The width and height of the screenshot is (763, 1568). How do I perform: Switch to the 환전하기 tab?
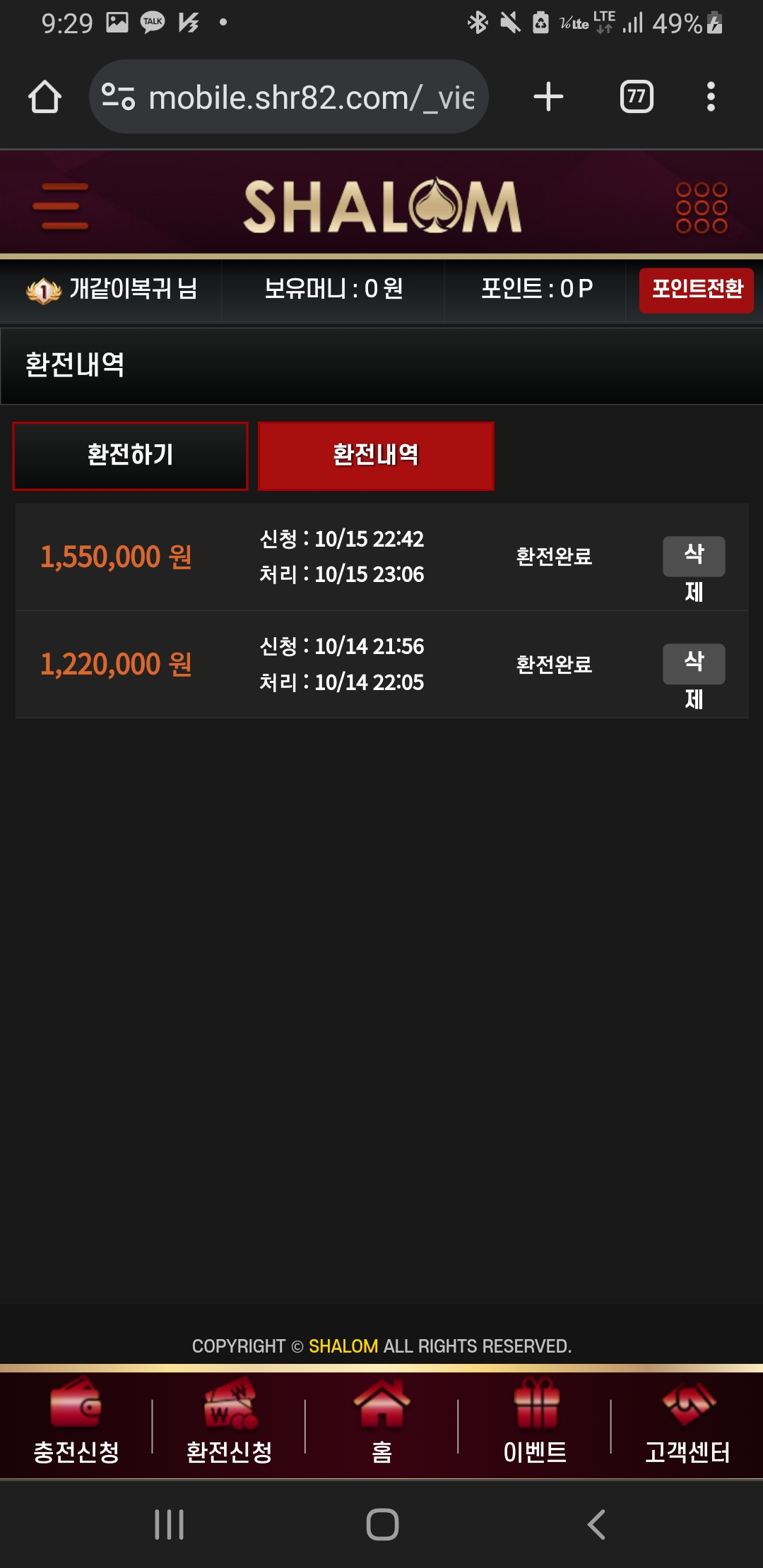pos(131,456)
